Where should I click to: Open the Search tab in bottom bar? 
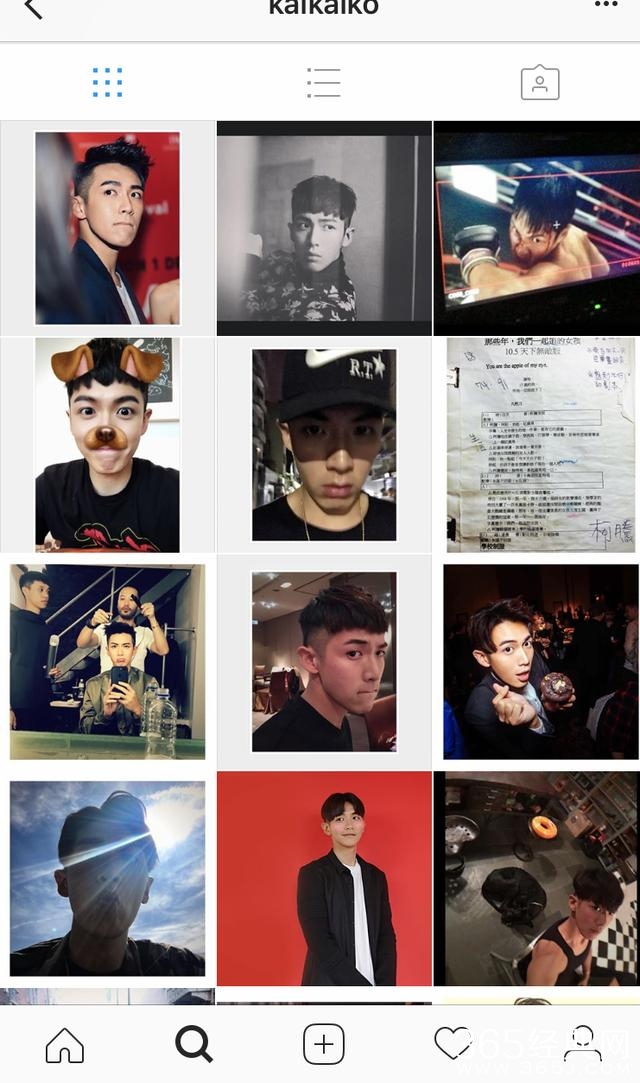click(x=194, y=1045)
